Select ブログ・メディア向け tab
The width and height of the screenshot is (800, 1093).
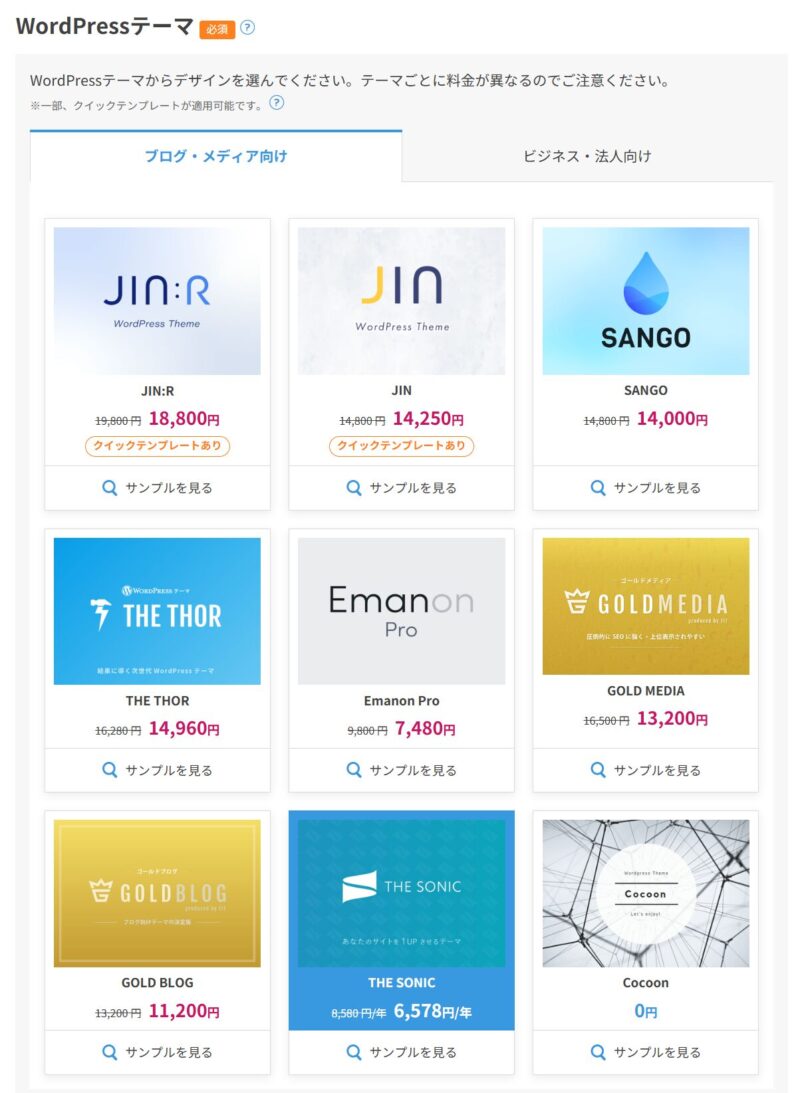(x=216, y=156)
